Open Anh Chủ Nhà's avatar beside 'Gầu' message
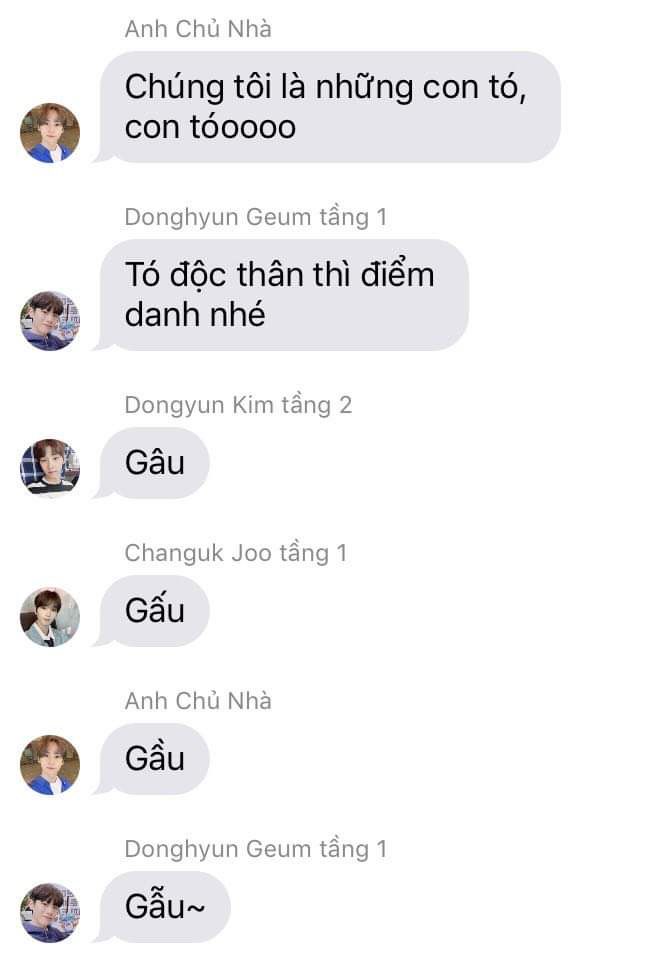672x967 pixels. (50, 764)
